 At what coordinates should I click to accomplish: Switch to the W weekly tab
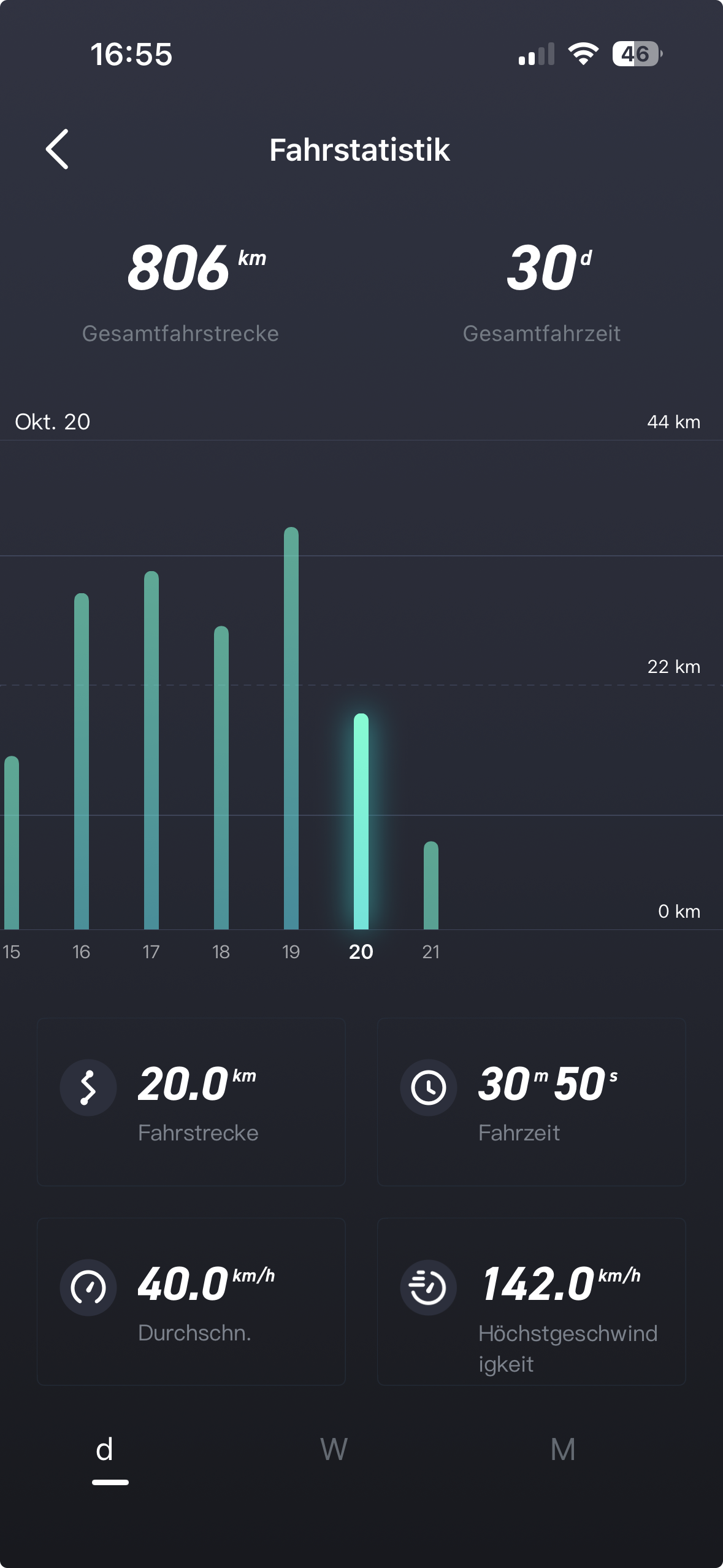334,1450
